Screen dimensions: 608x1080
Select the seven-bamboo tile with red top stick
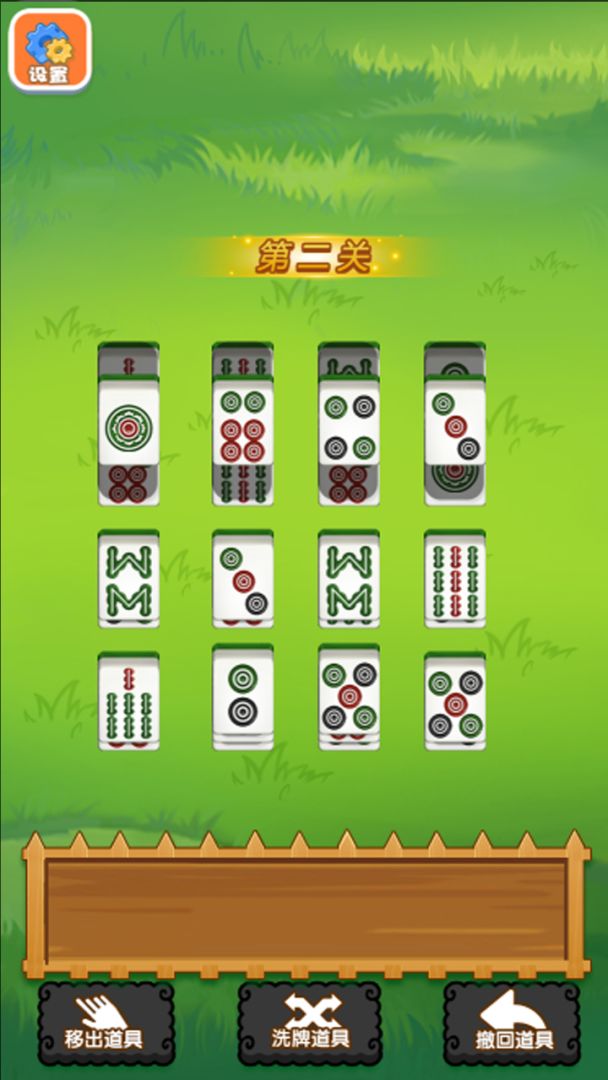point(129,699)
